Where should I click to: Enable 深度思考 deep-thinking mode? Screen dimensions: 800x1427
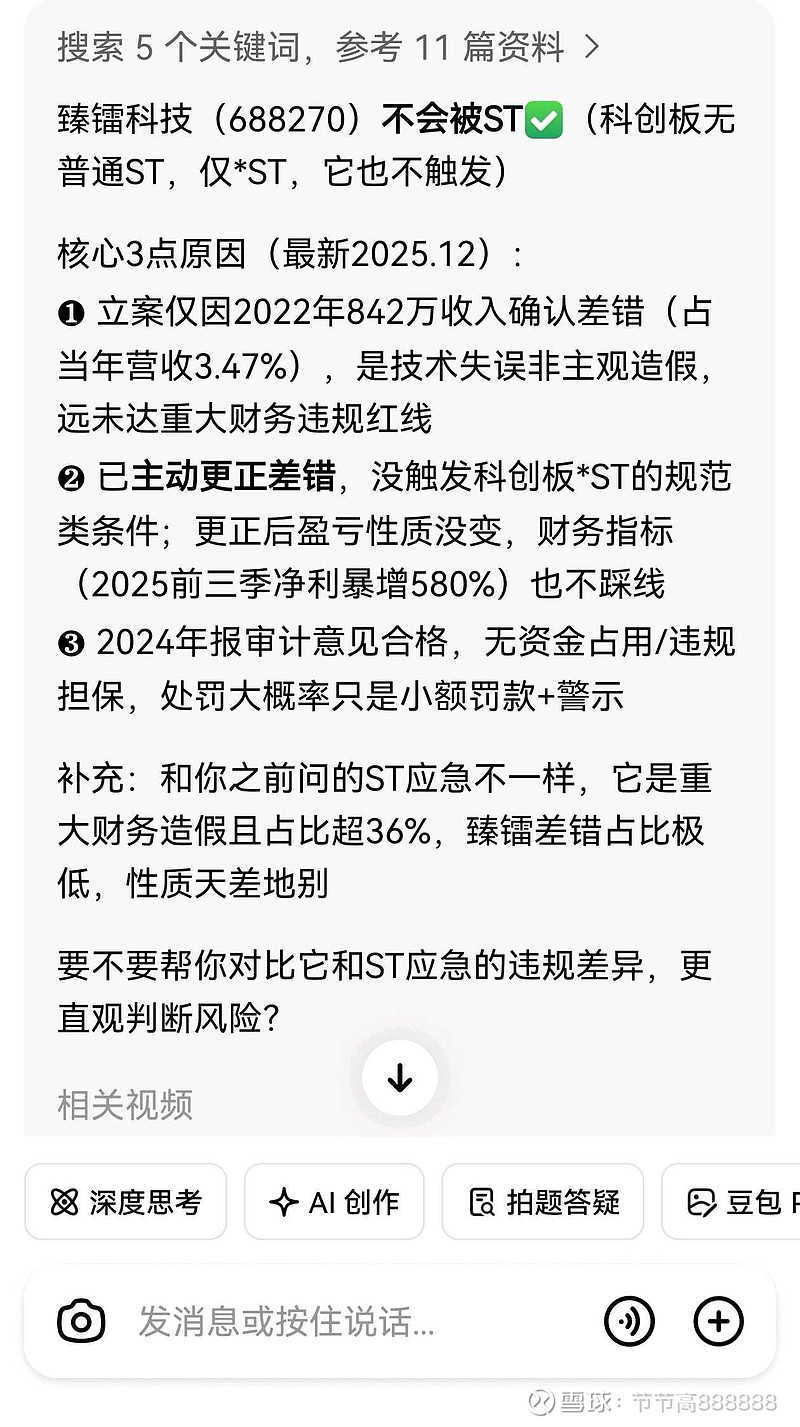(125, 1202)
